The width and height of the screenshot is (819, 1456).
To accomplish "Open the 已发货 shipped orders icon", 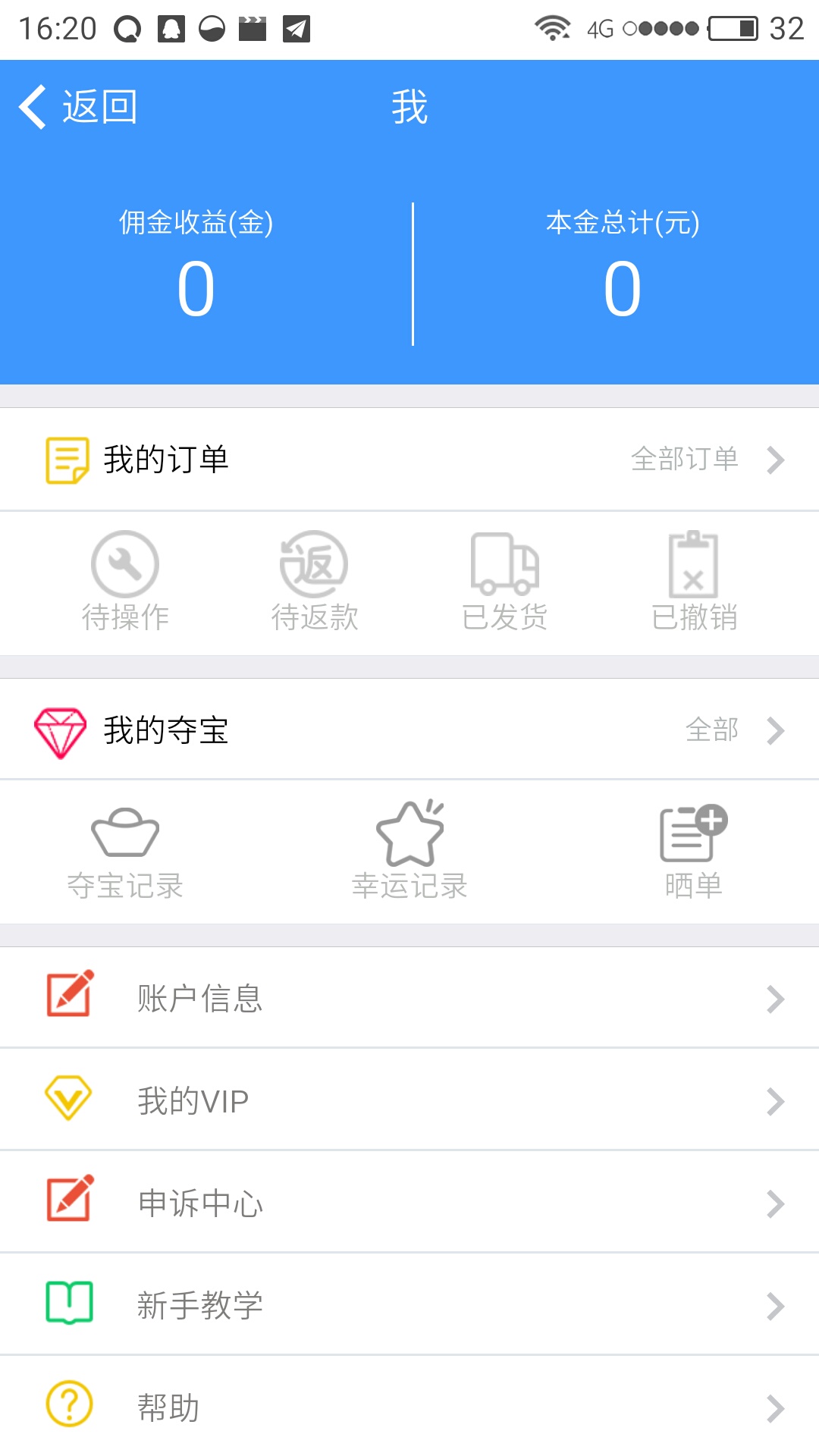I will click(x=504, y=565).
